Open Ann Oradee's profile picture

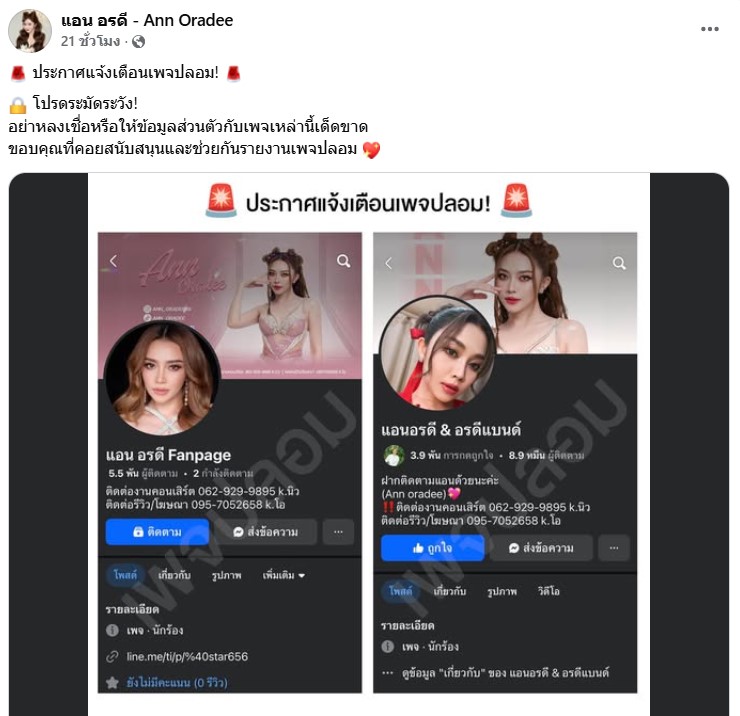tap(30, 31)
